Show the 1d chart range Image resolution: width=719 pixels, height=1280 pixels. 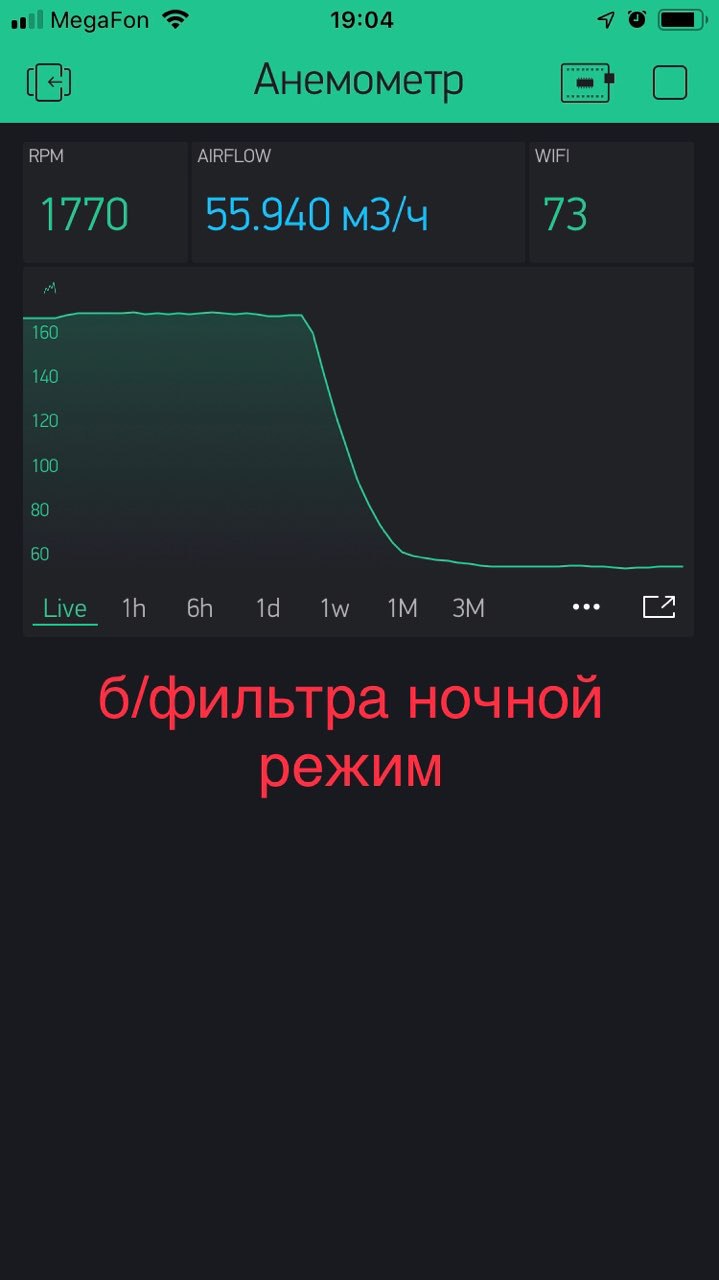(267, 608)
